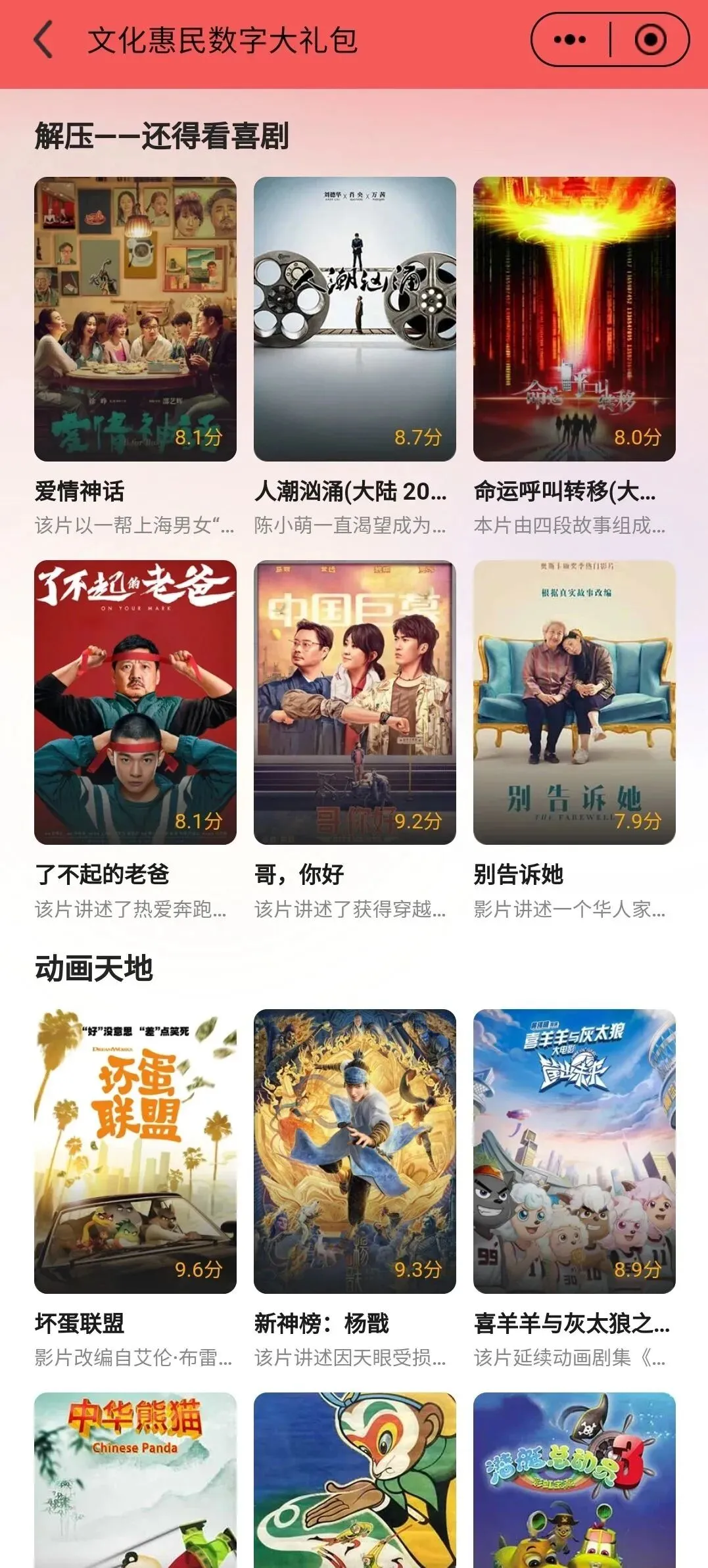Open the 潜艇总动员3 poster tile
This screenshot has height=1568, width=708.
coord(575,1479)
